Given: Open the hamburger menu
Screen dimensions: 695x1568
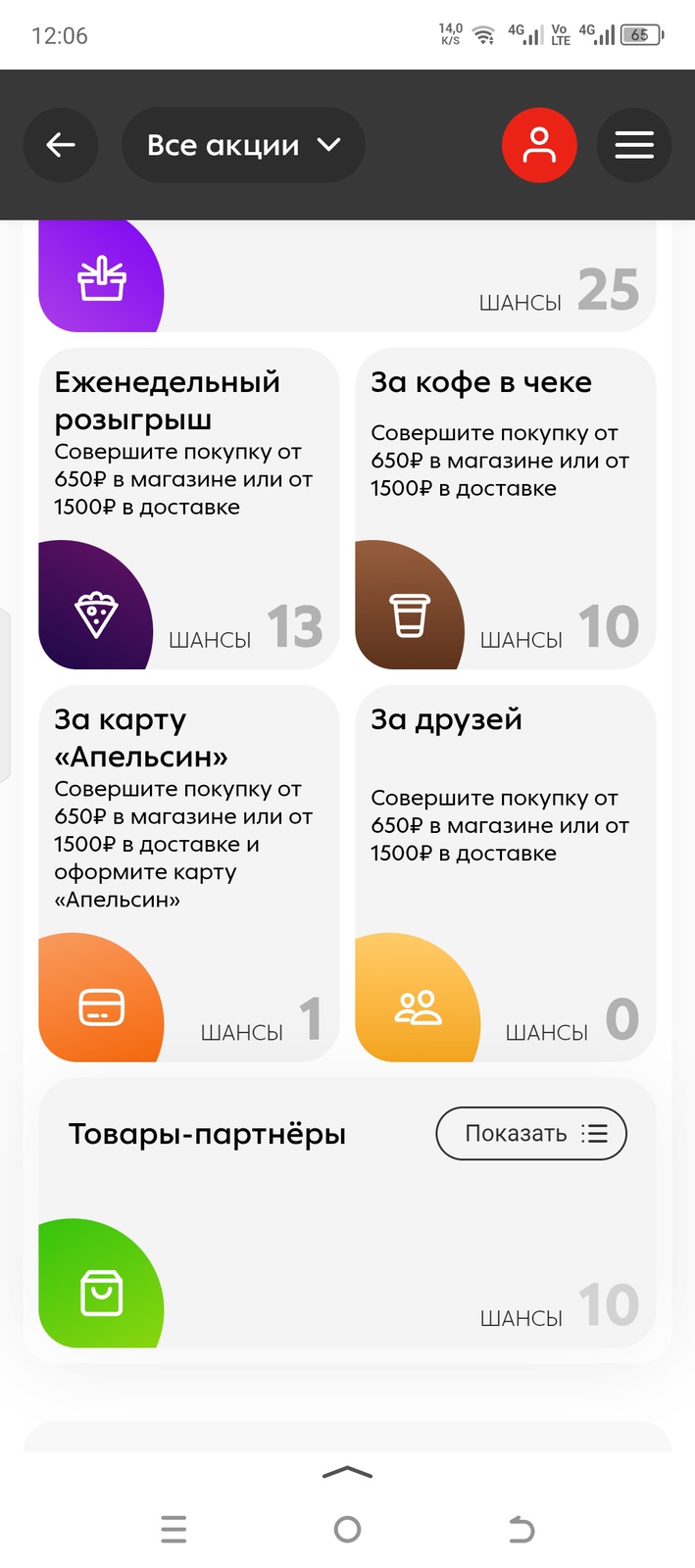Looking at the screenshot, I should (x=634, y=145).
